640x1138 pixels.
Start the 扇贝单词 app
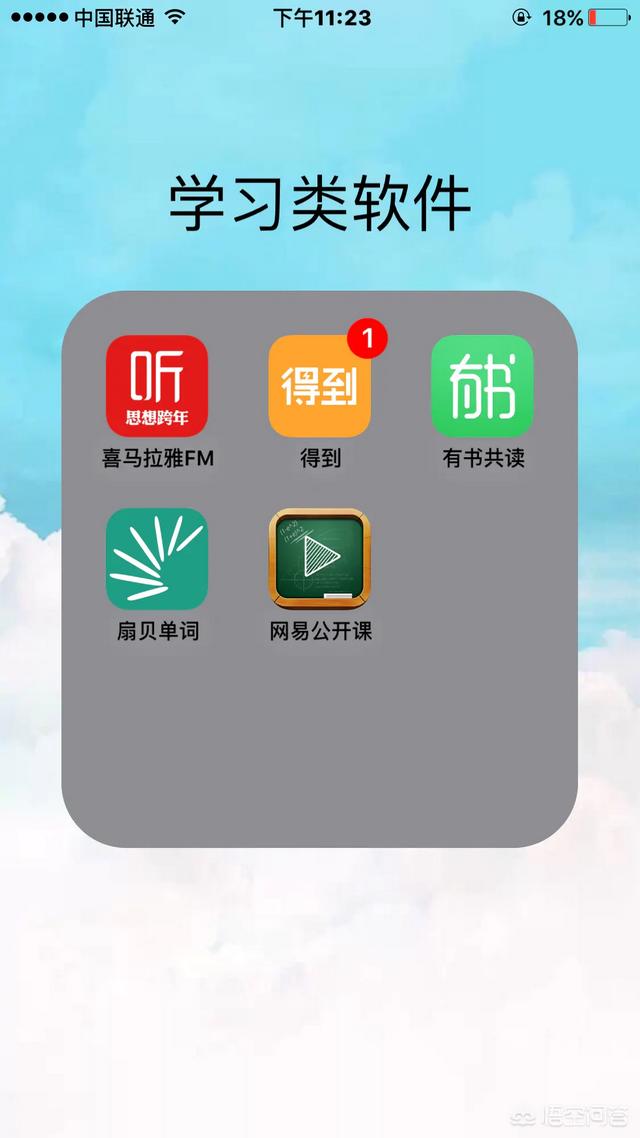click(157, 559)
